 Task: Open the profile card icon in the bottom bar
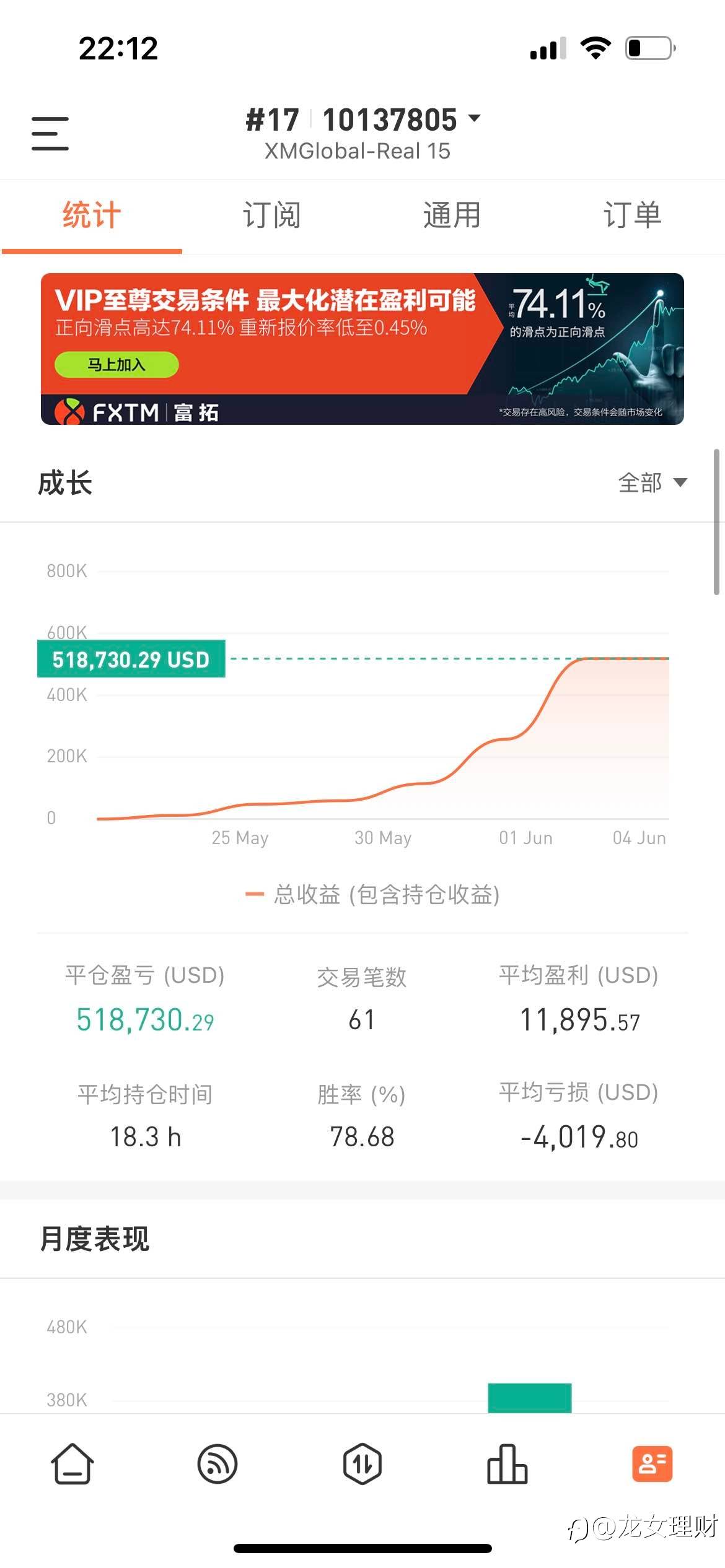point(652,1465)
